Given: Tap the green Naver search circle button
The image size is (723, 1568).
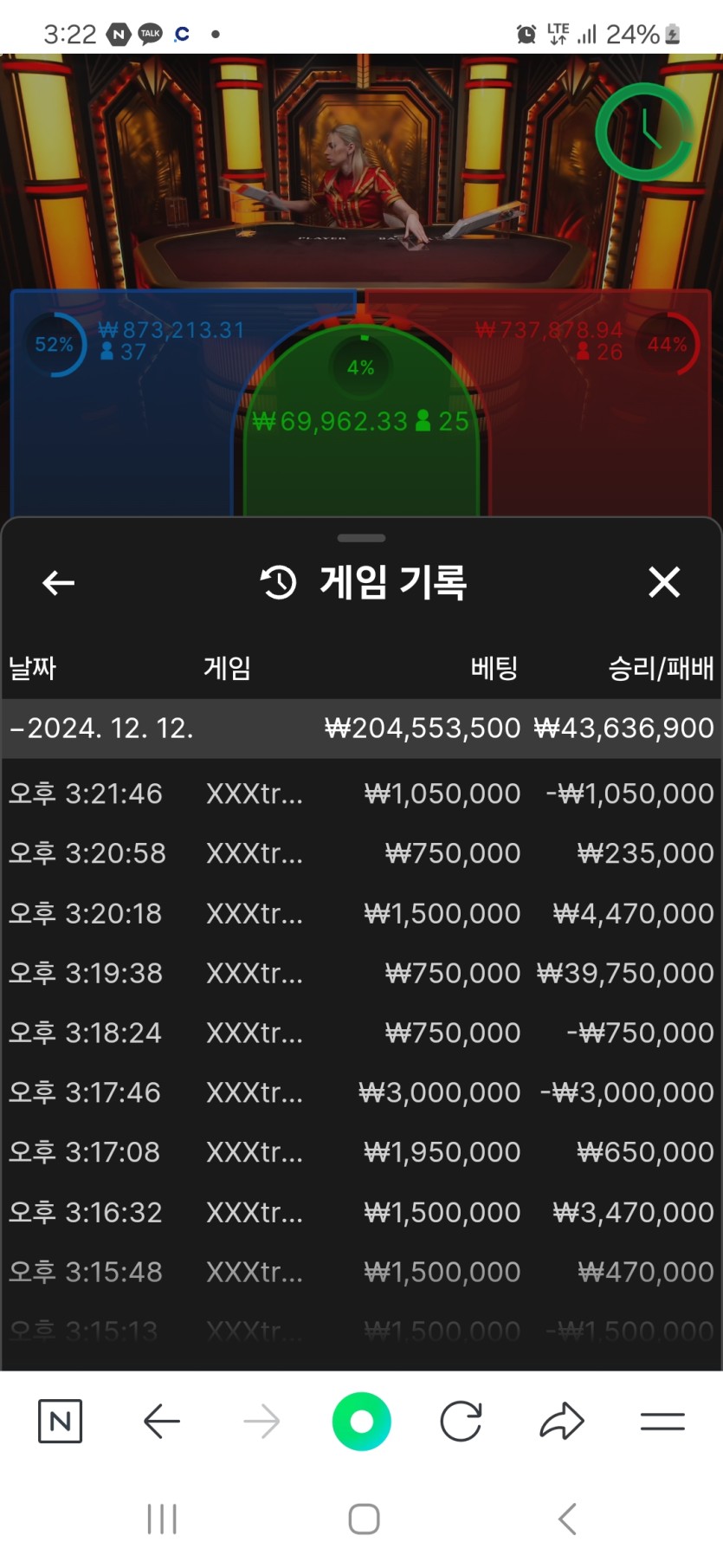Looking at the screenshot, I should click(x=361, y=1422).
